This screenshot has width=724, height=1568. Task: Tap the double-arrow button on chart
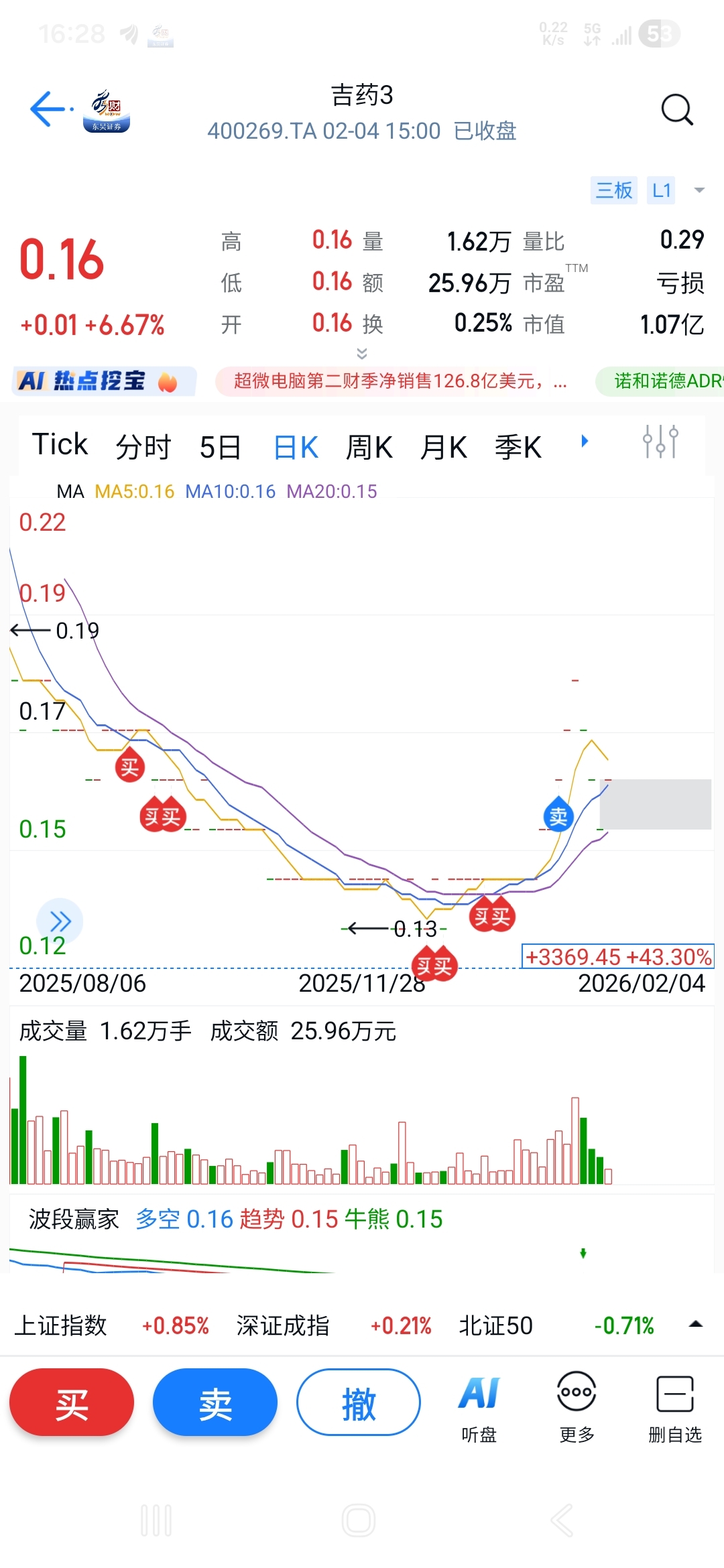click(60, 921)
